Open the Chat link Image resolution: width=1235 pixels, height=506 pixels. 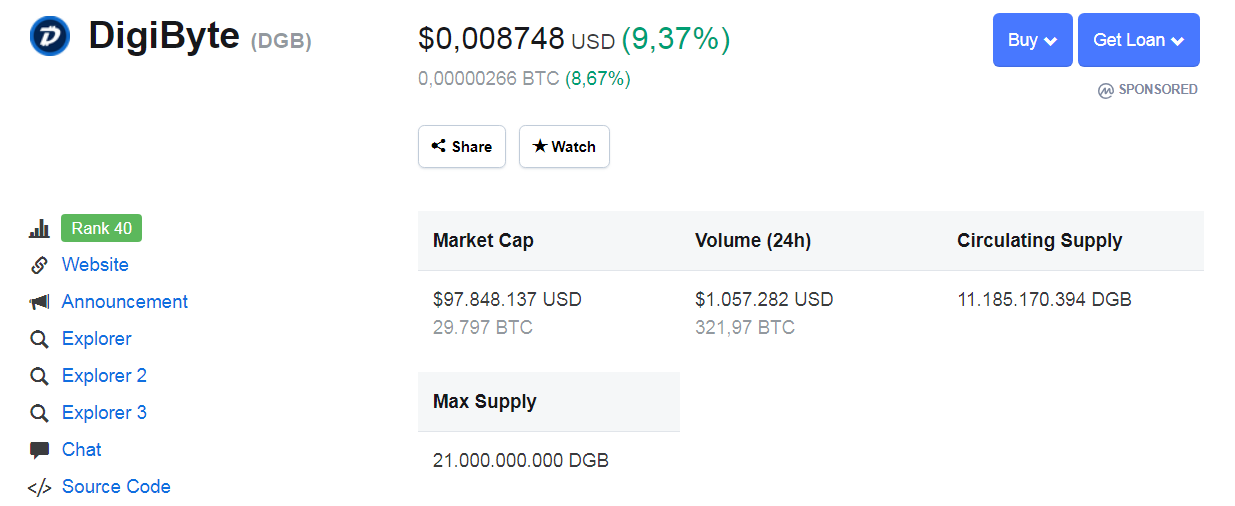[x=81, y=450]
